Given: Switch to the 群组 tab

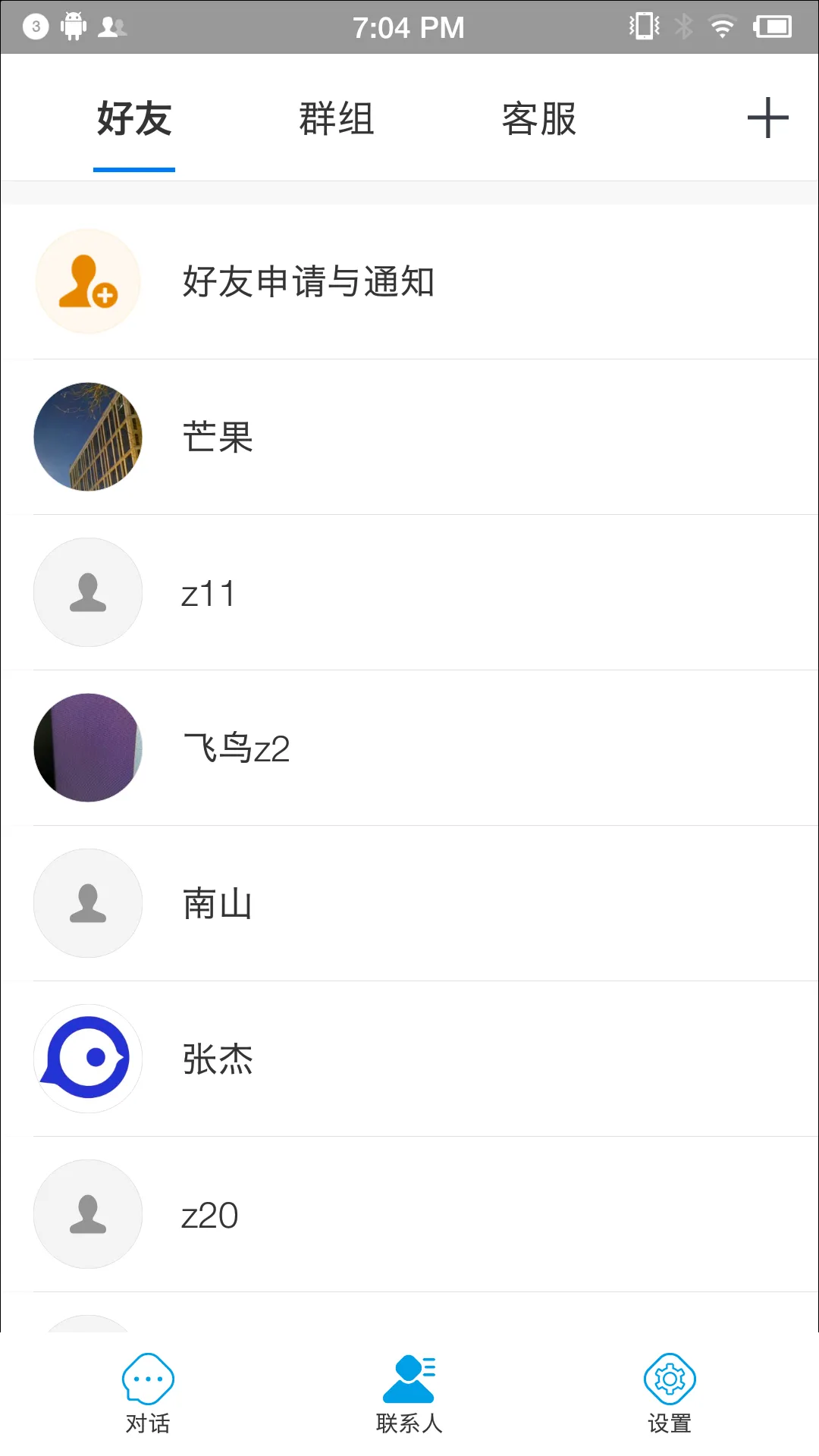Looking at the screenshot, I should pos(336,118).
